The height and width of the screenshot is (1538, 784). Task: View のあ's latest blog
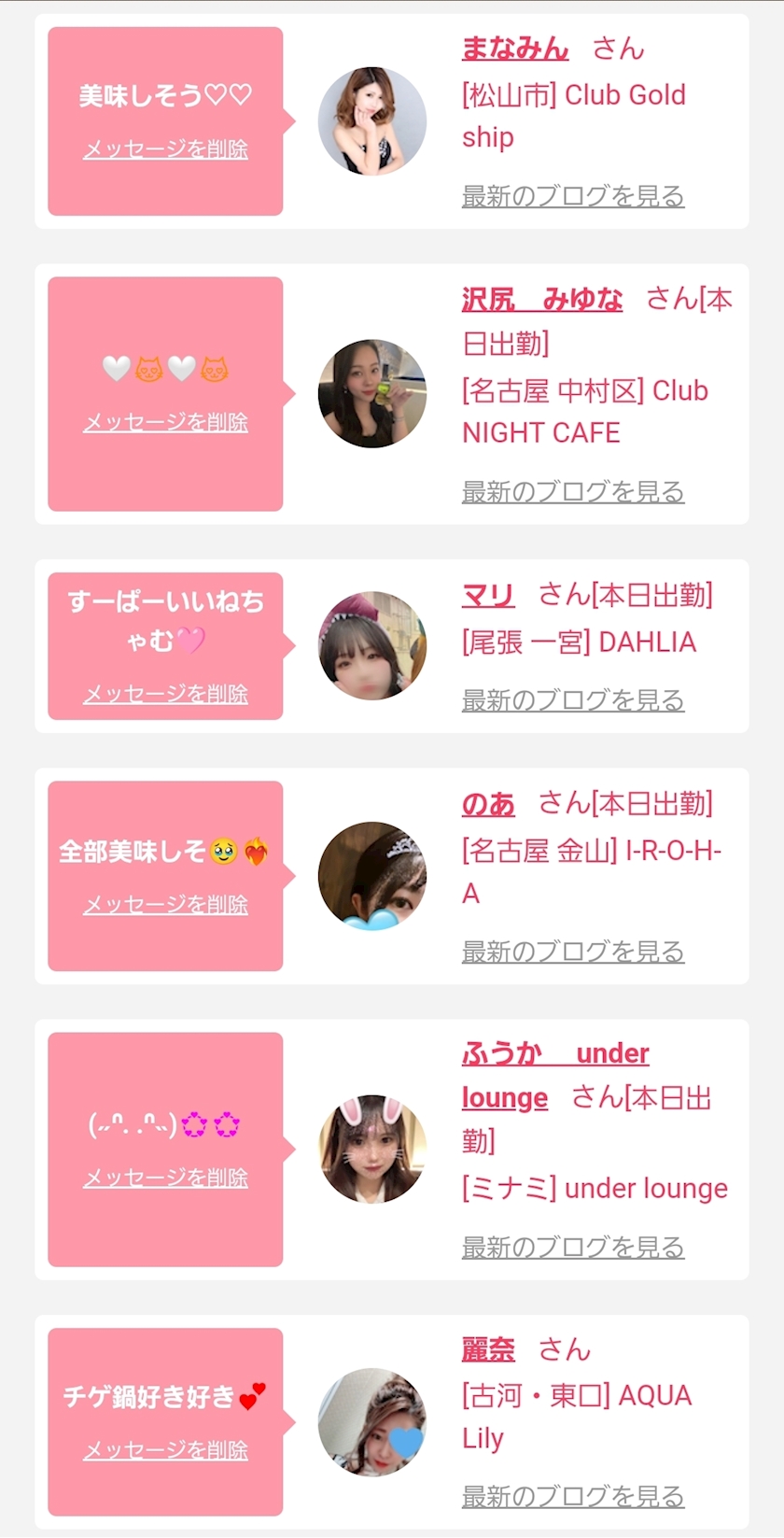(x=573, y=952)
